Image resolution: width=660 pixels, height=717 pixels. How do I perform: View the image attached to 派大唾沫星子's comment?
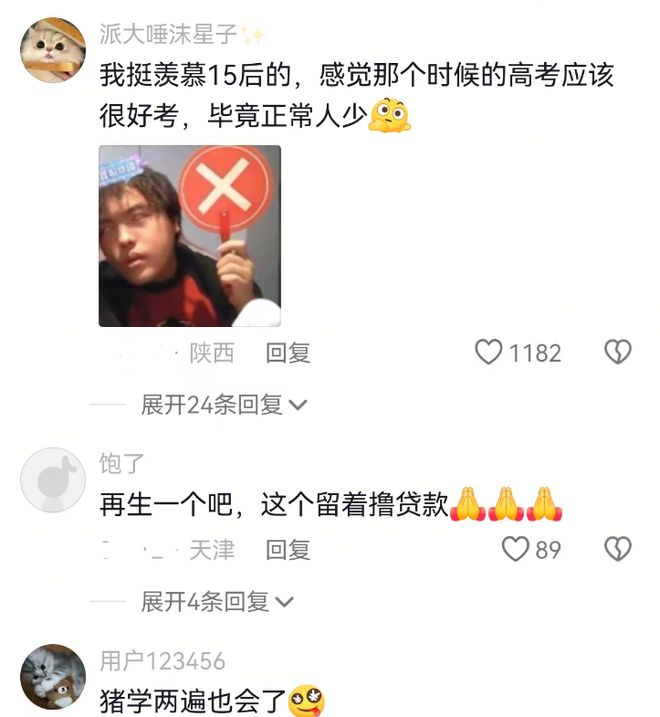(189, 236)
